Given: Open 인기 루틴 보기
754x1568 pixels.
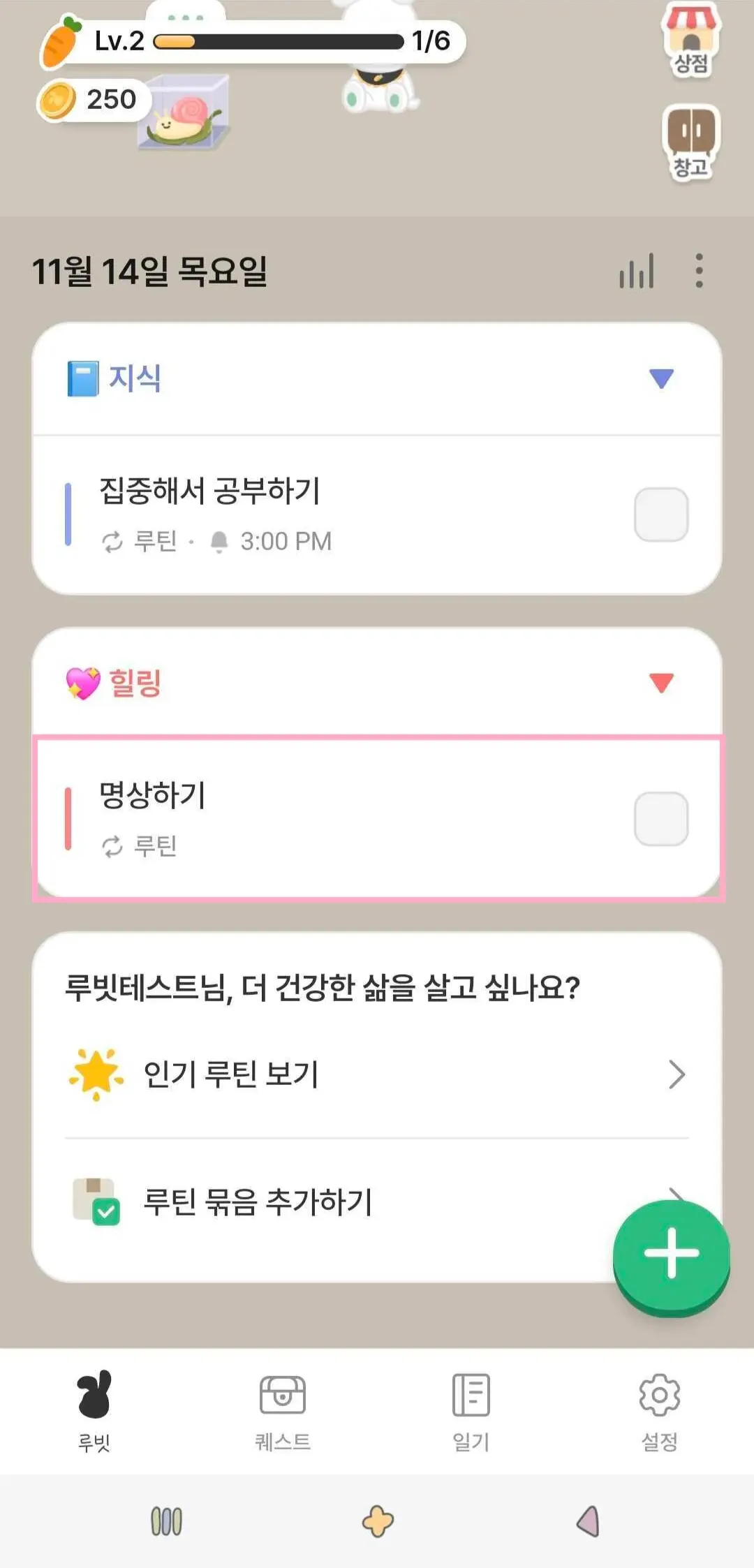Looking at the screenshot, I should click(377, 1074).
